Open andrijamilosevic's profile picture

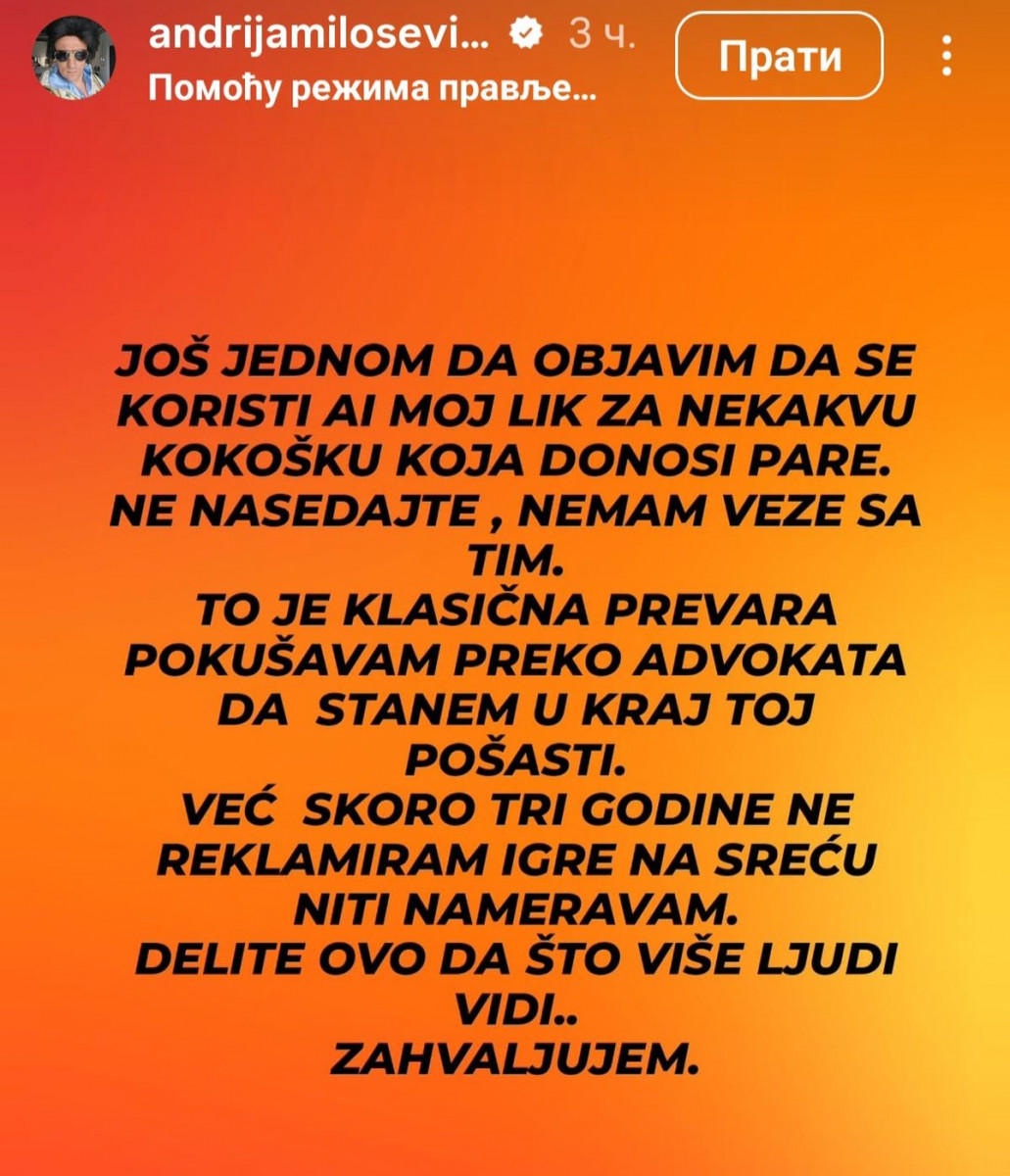coord(75,59)
